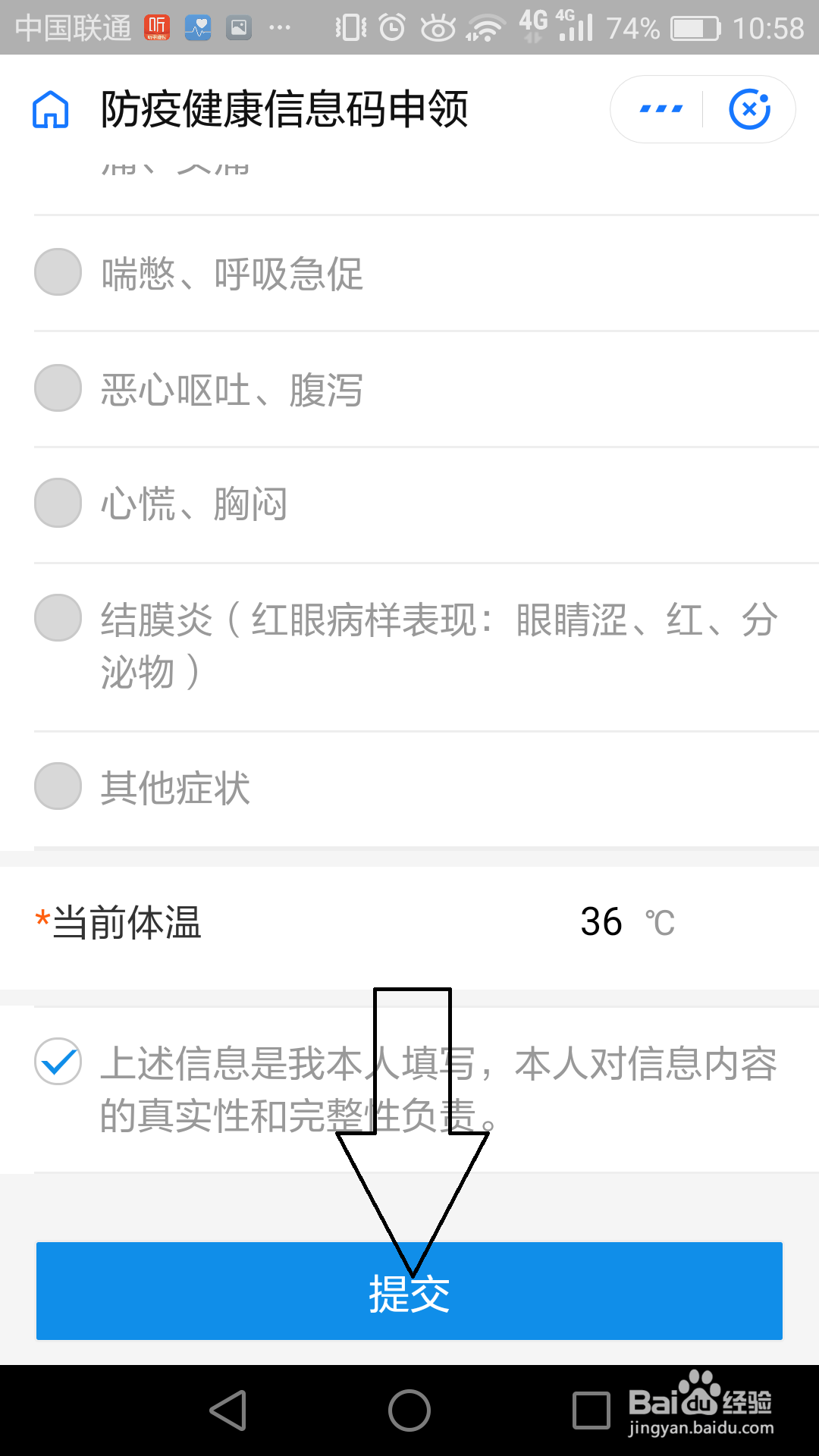Screen dimensions: 819x1456
Task: Tap the 36℃ body temperature value to edit it
Action: coord(601,922)
